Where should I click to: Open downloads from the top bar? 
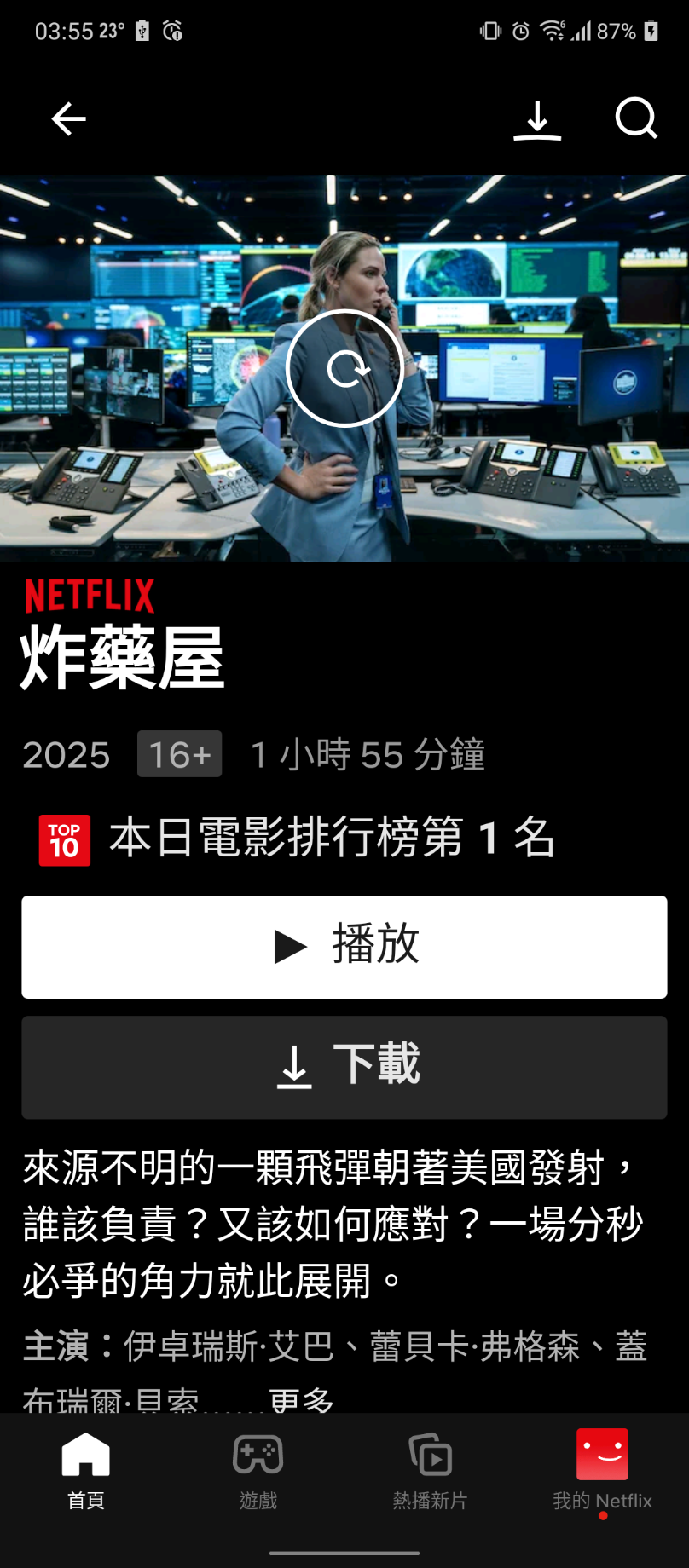(537, 119)
